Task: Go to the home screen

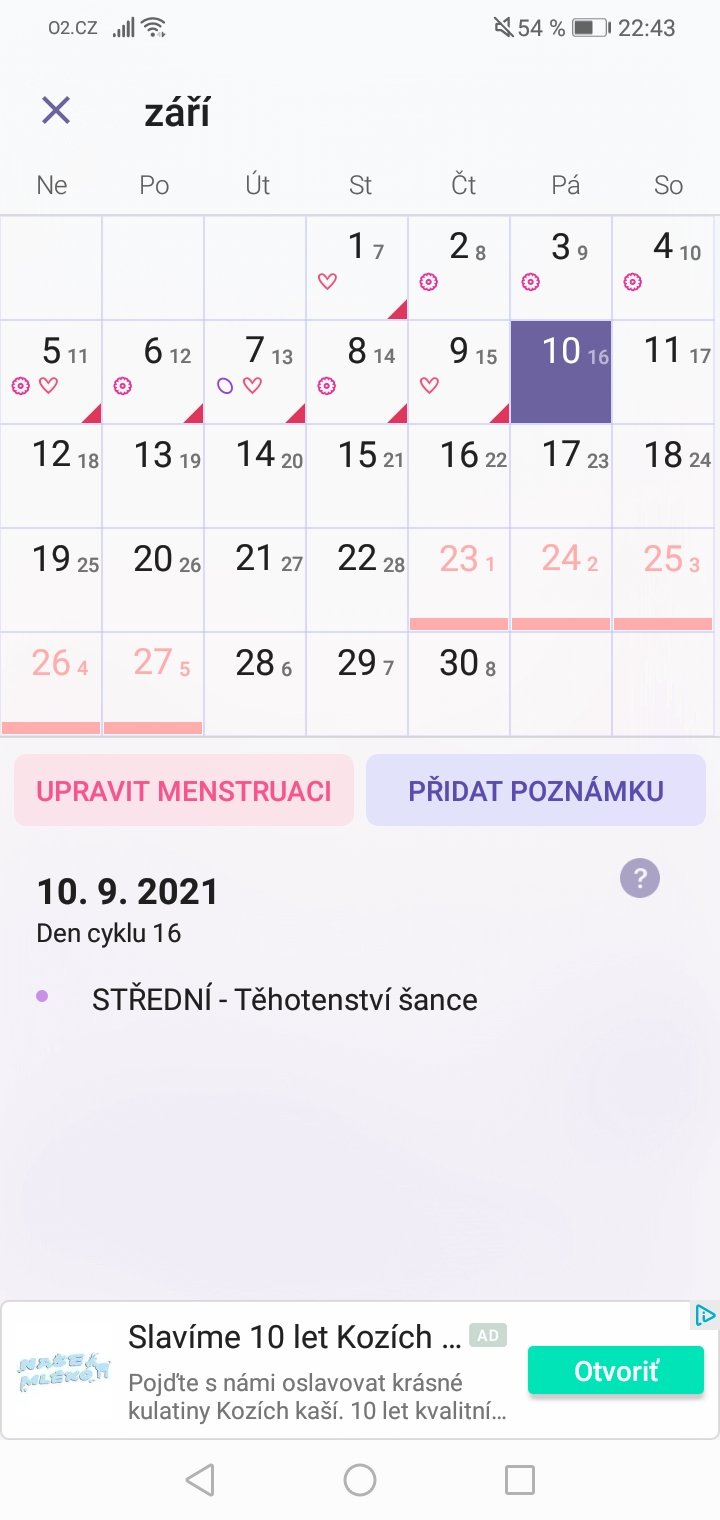Action: 360,1479
